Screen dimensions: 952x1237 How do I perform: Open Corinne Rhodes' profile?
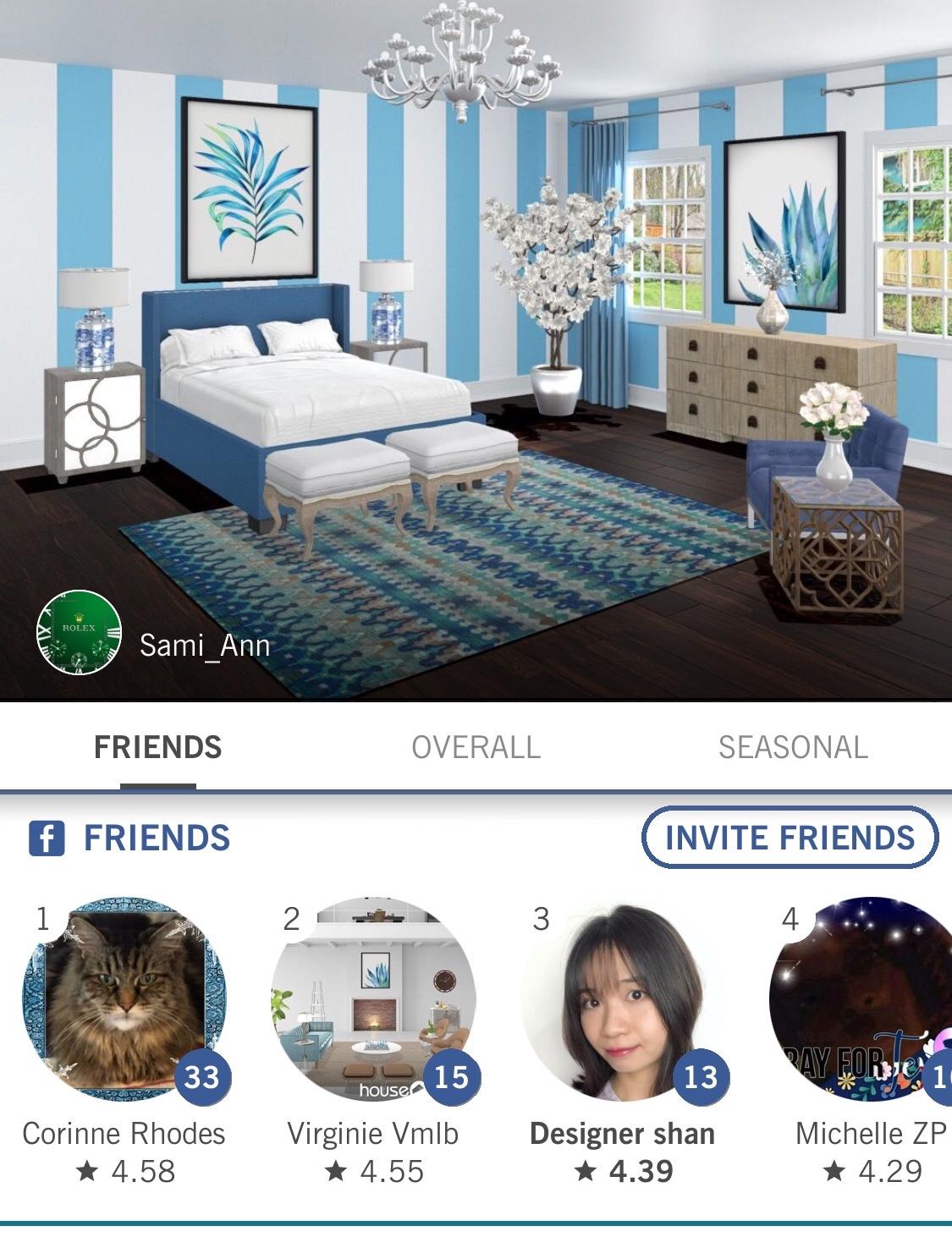click(124, 1000)
